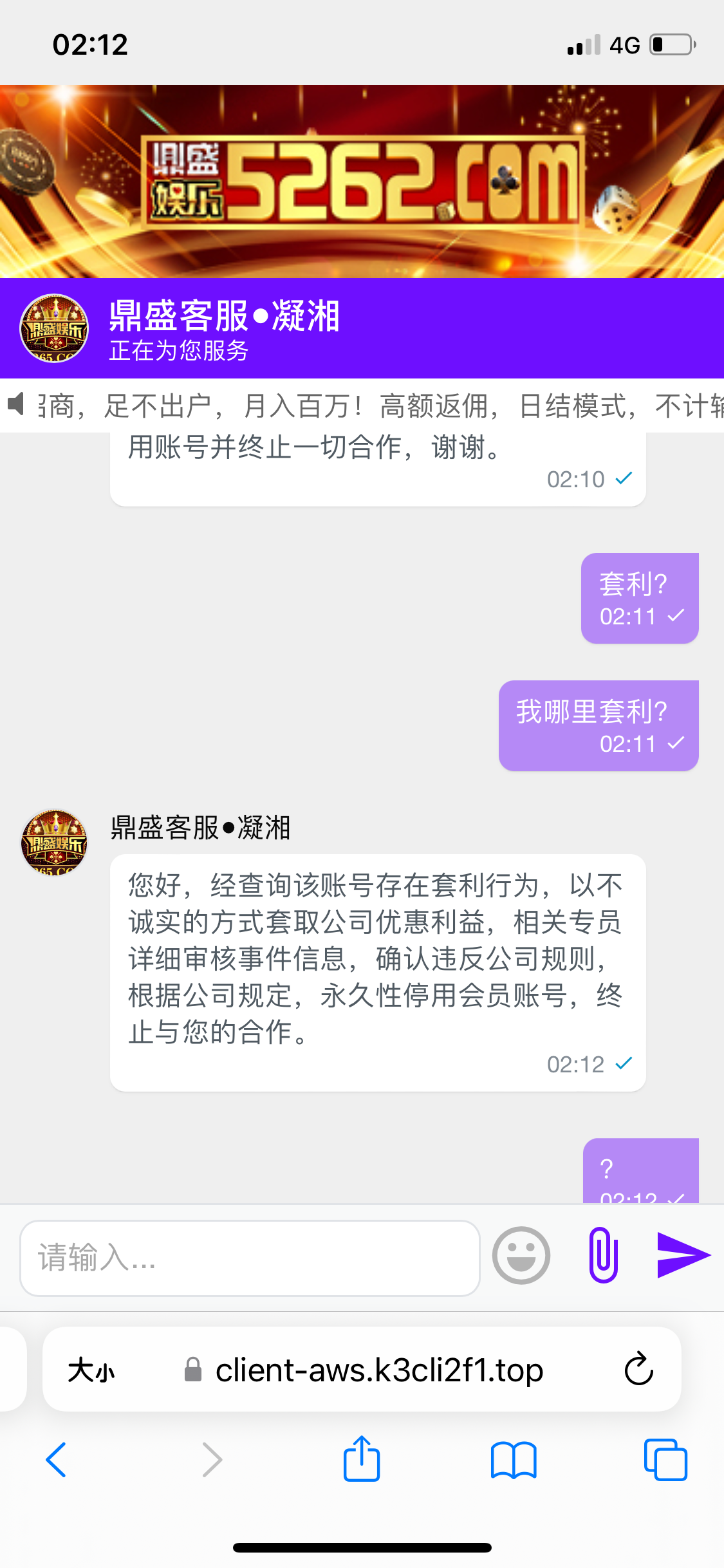Image resolution: width=724 pixels, height=1568 pixels.
Task: Open Safari bookmarks
Action: coord(513,1460)
